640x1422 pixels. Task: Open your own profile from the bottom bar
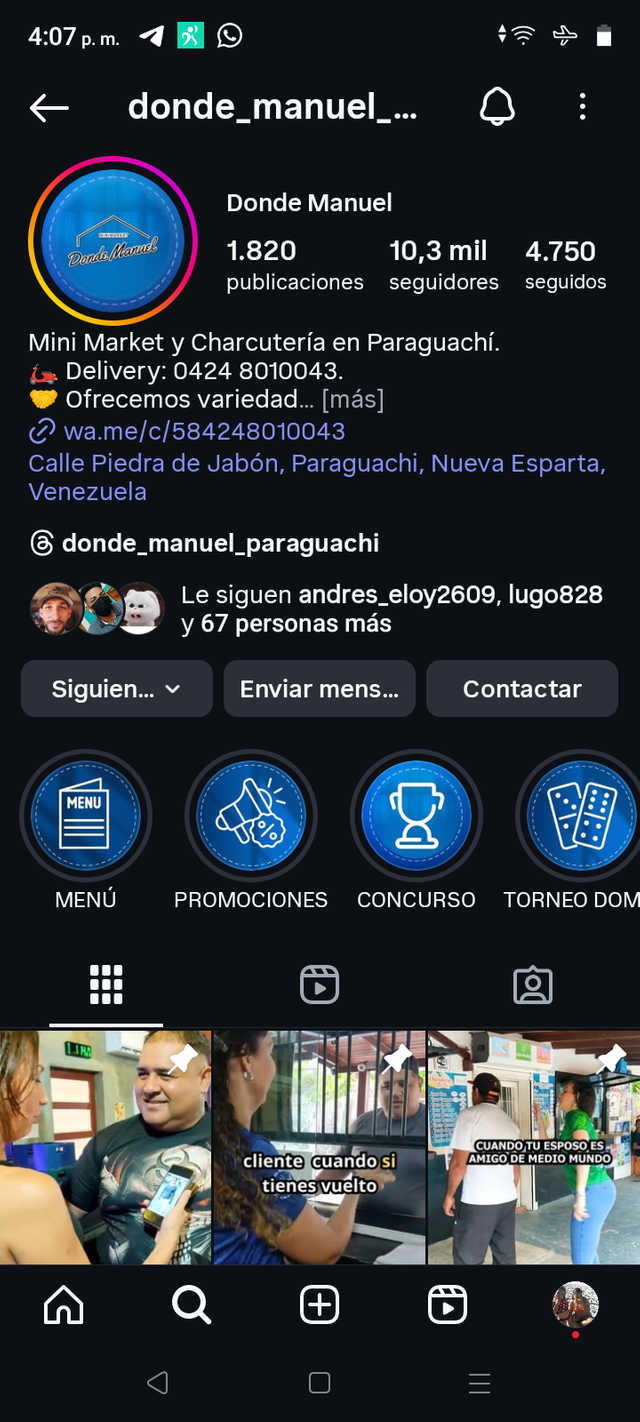coord(575,1305)
